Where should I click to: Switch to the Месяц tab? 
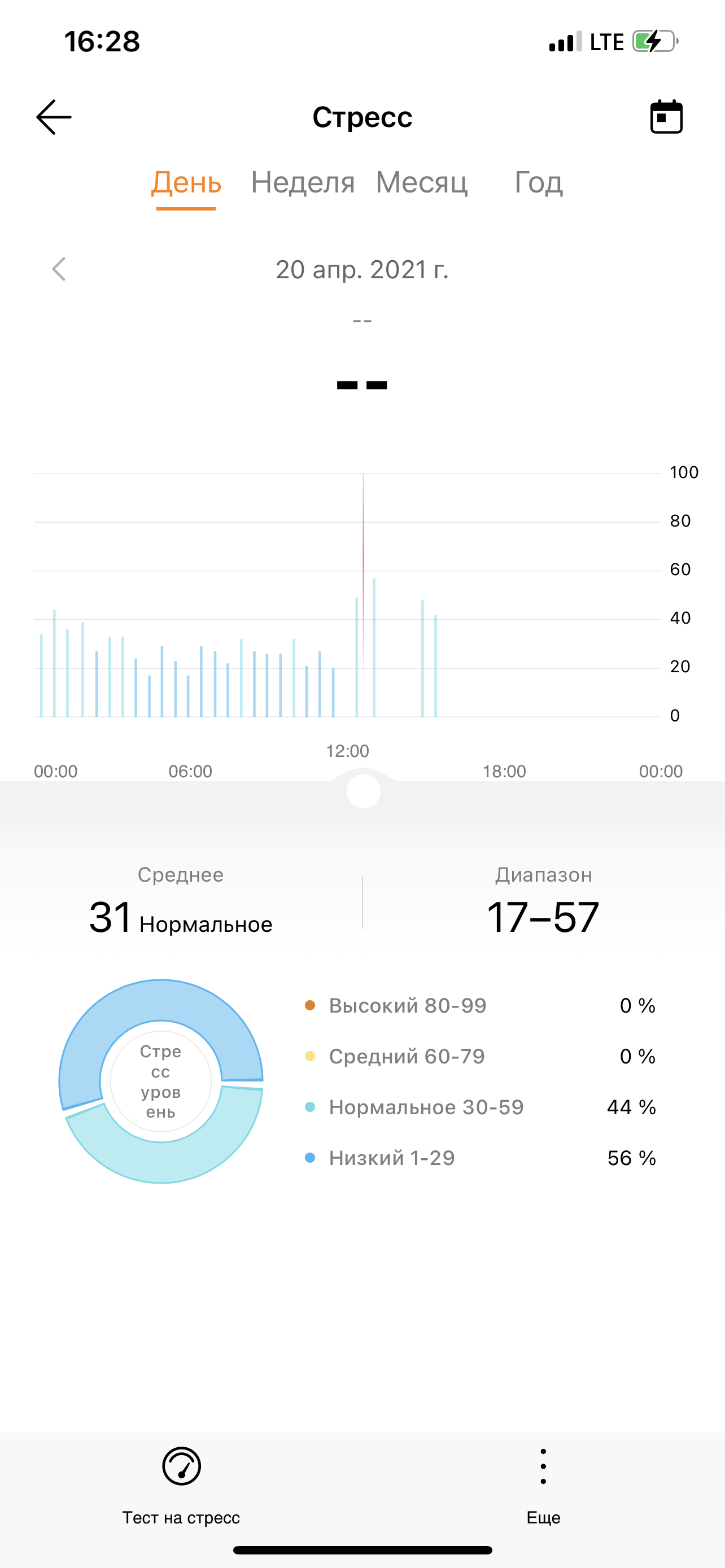point(421,182)
